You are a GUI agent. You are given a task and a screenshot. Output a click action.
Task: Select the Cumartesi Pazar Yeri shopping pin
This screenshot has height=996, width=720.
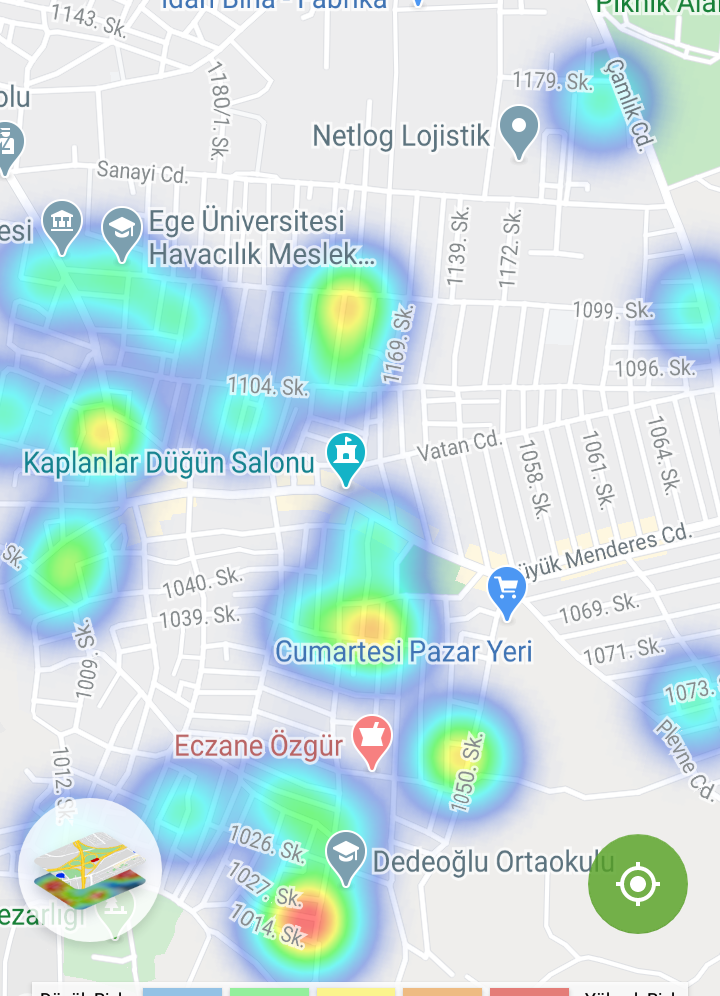pyautogui.click(x=507, y=590)
